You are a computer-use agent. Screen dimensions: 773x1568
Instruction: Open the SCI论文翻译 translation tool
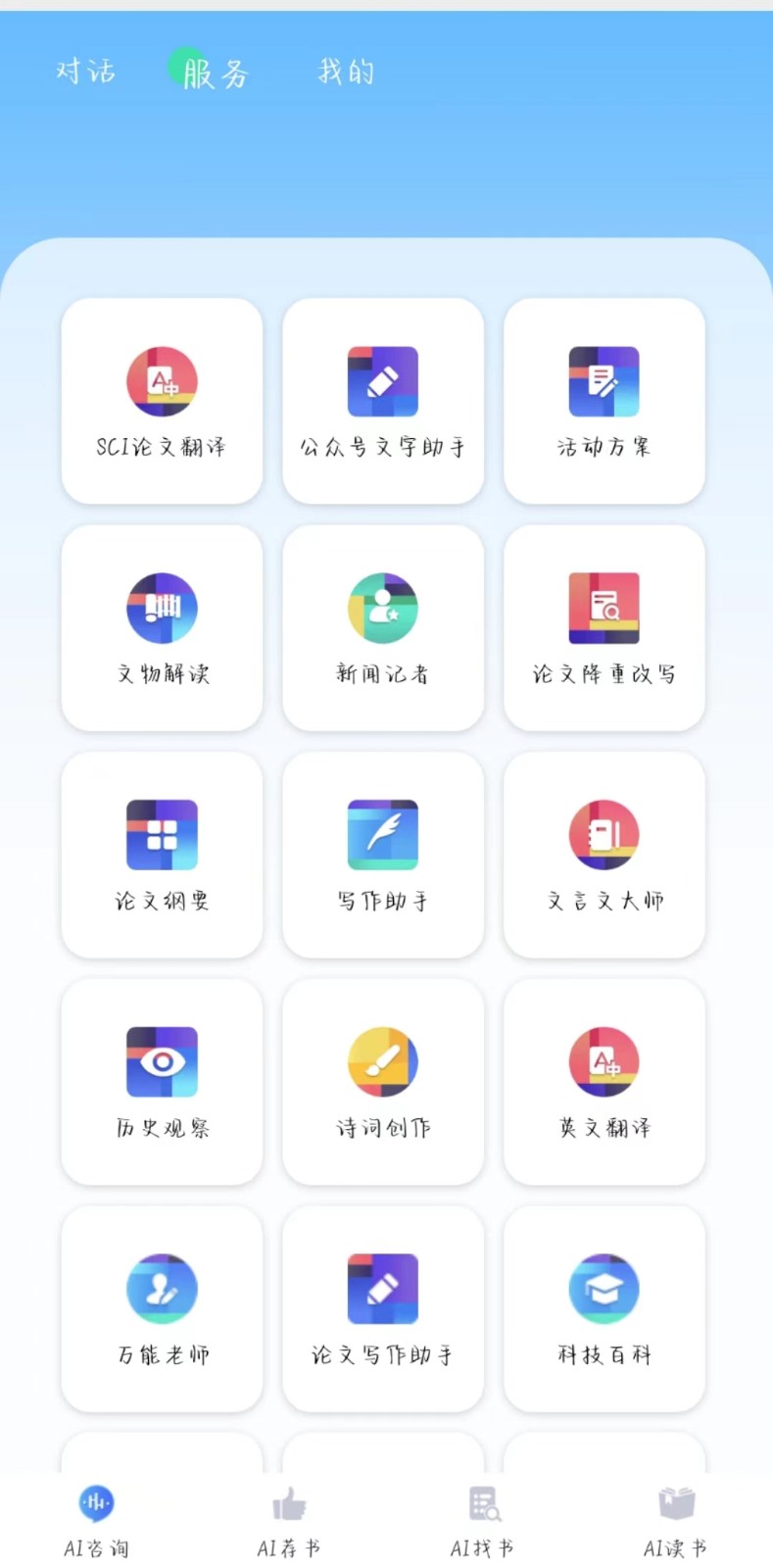click(162, 399)
